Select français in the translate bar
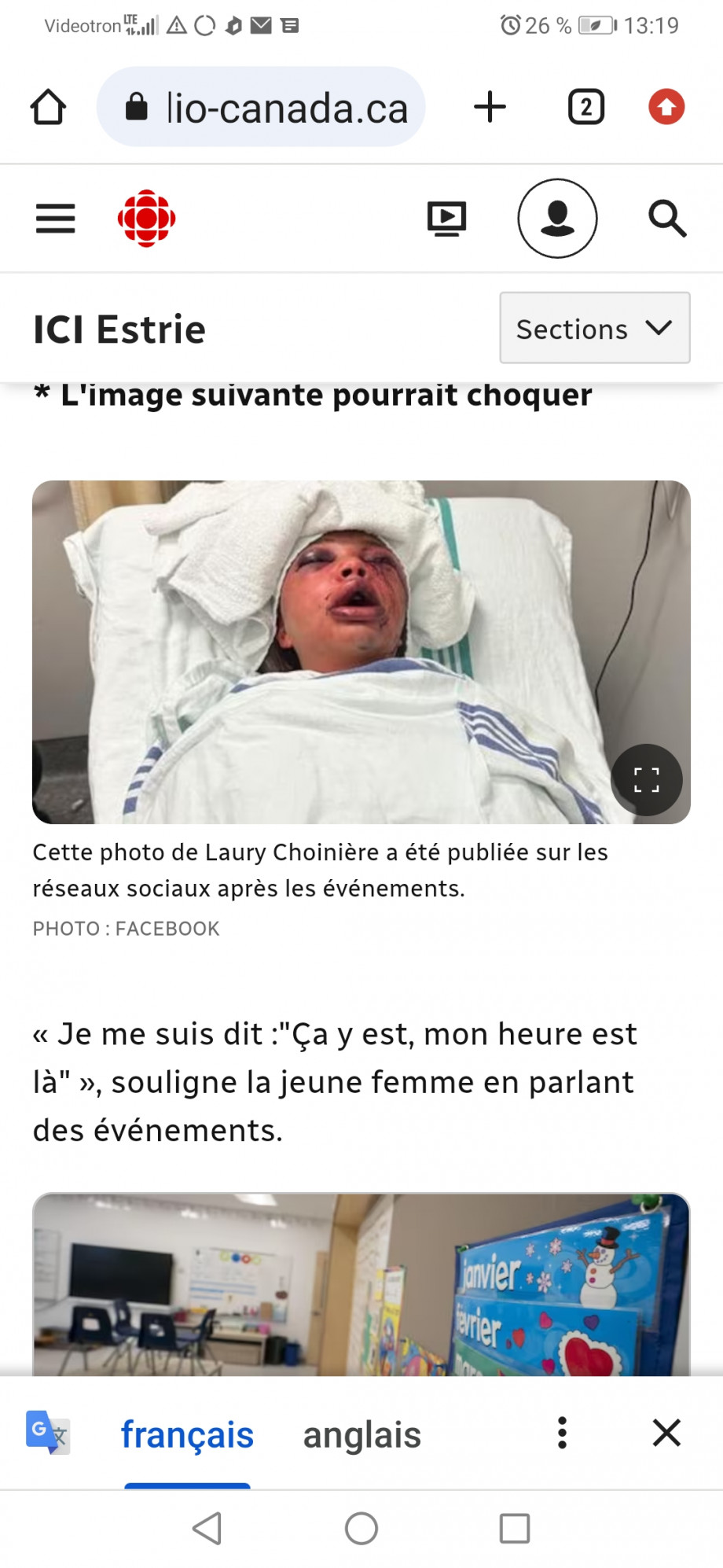This screenshot has width=723, height=1568. tap(187, 1434)
